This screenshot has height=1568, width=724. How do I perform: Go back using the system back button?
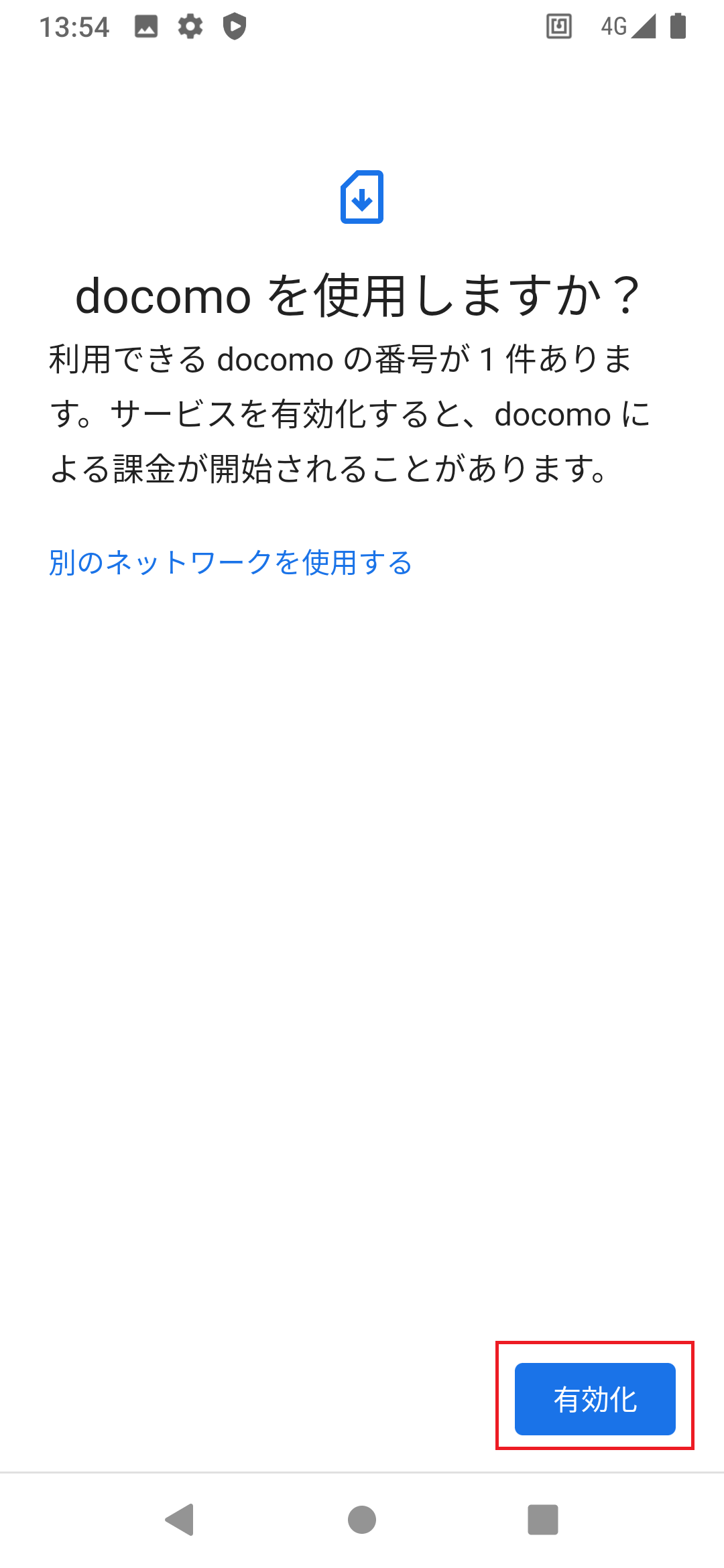pos(180,1519)
